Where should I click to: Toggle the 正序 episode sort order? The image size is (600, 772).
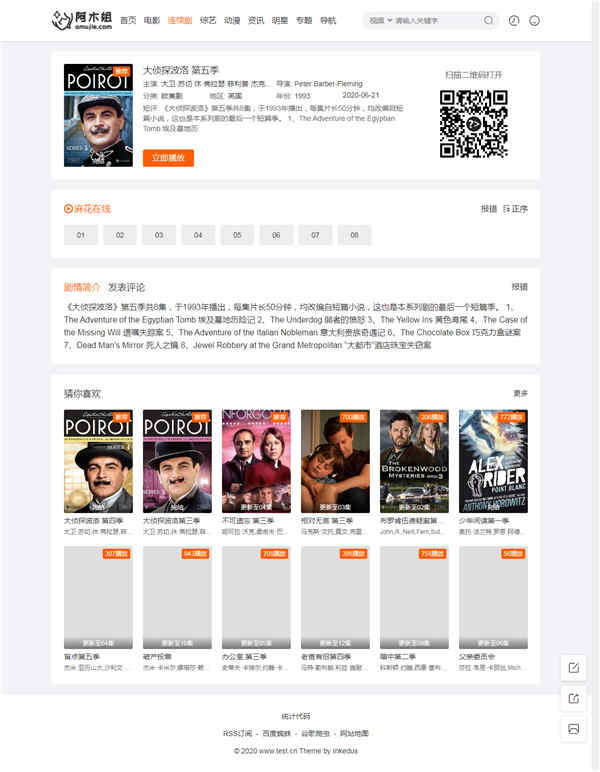click(515, 209)
